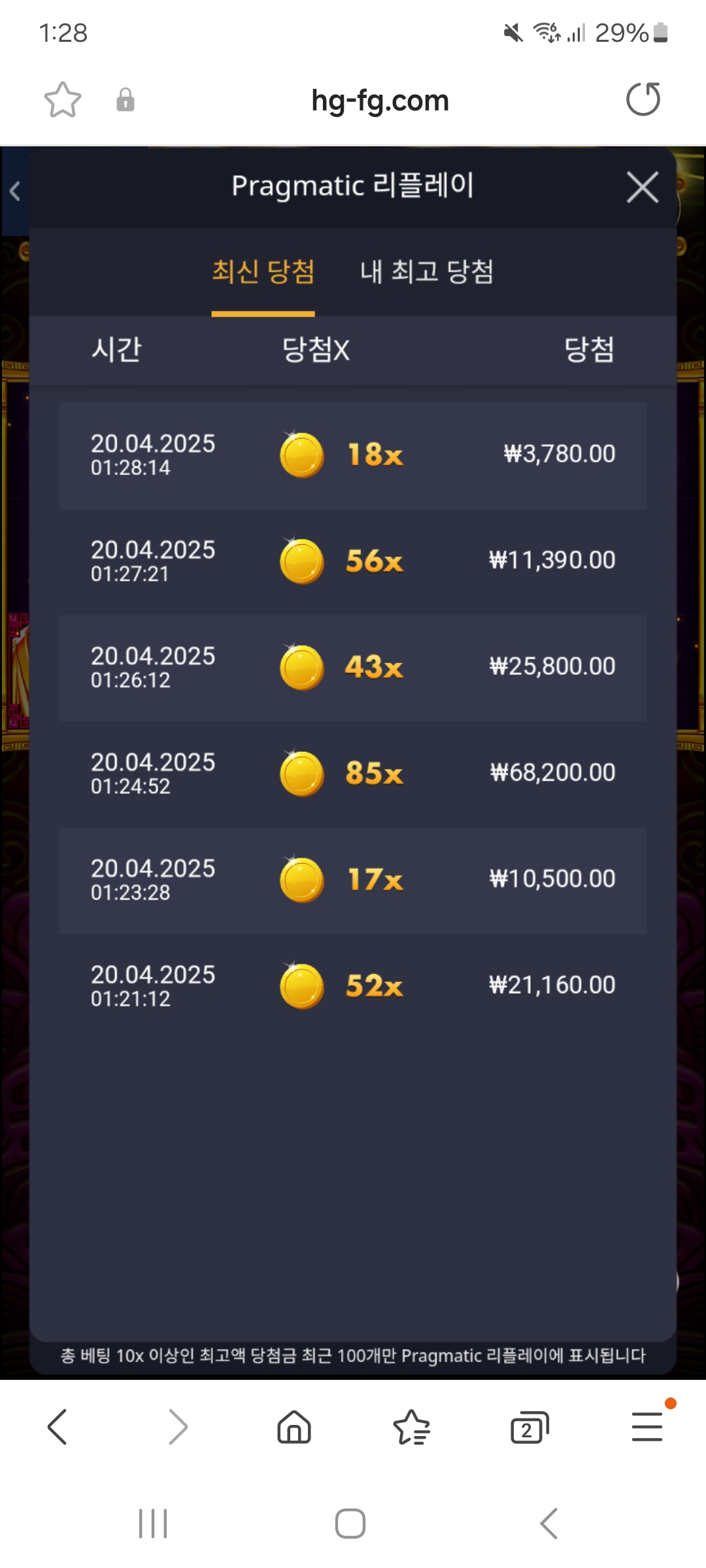706x1568 pixels.
Task: Open the 43x replay from 01:26:12
Action: 353,668
